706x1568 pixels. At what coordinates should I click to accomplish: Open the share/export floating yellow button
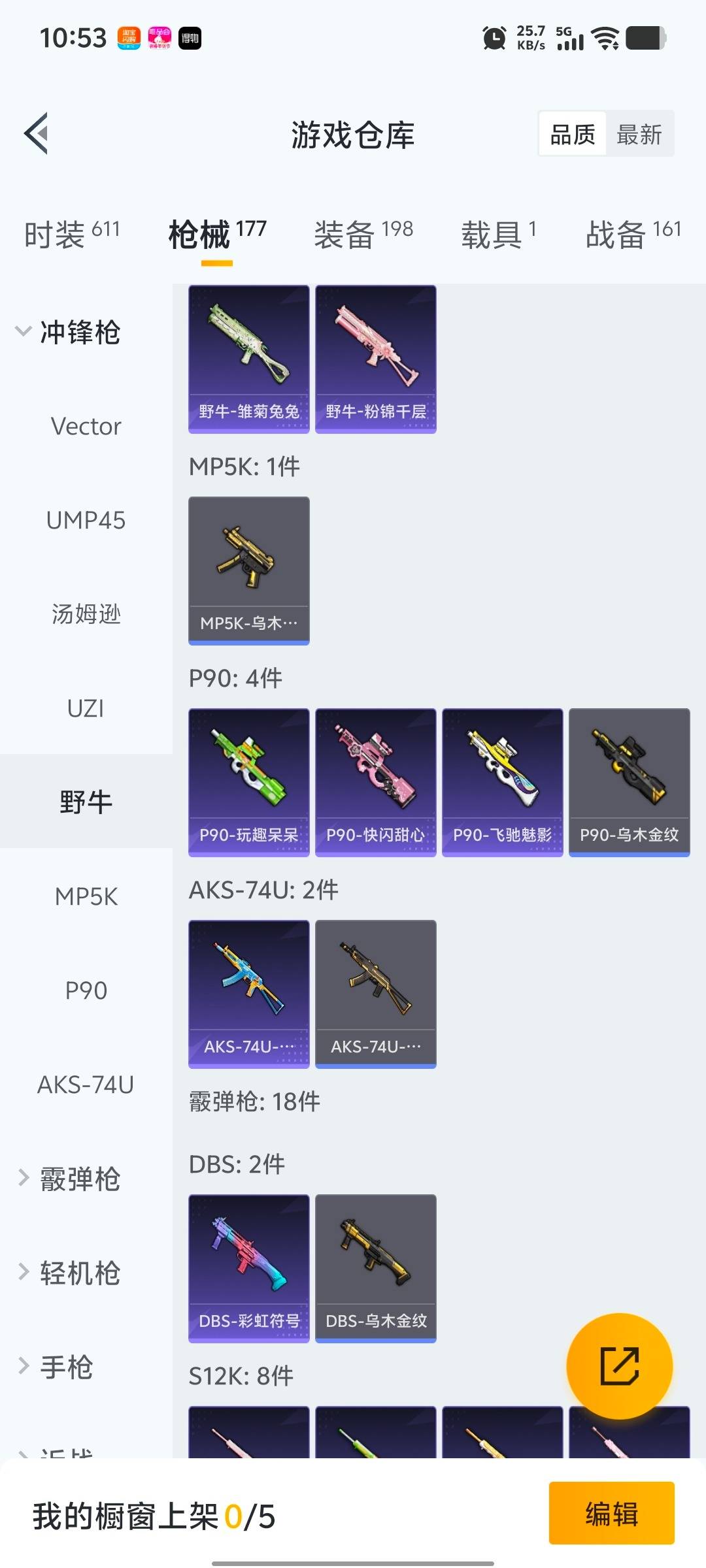[x=620, y=1367]
